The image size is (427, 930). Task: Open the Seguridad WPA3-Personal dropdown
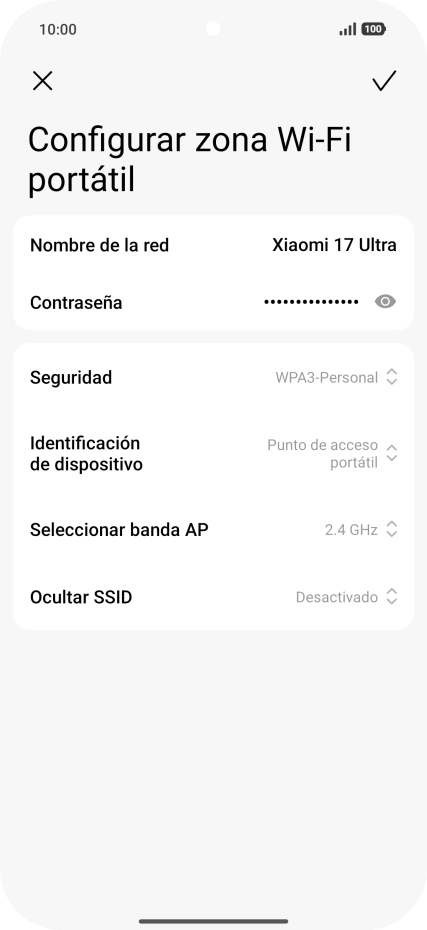tap(214, 377)
